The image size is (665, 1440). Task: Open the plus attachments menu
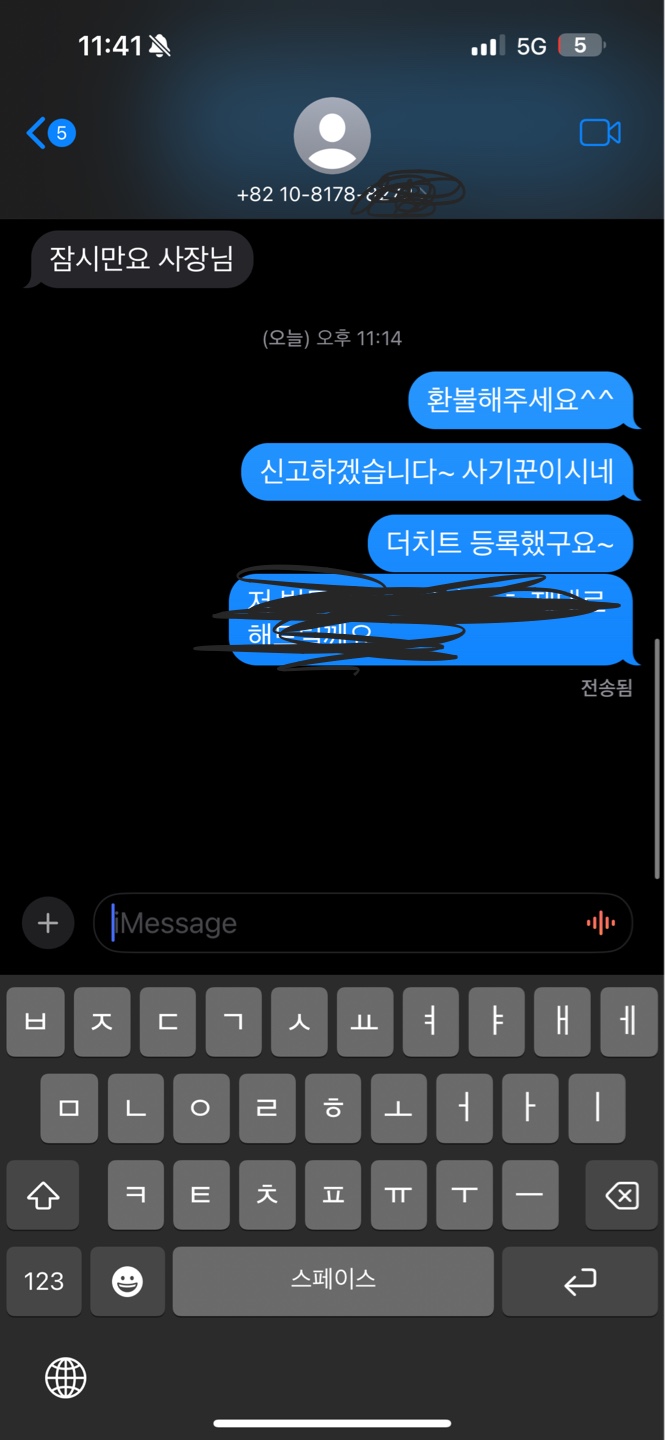[x=48, y=923]
